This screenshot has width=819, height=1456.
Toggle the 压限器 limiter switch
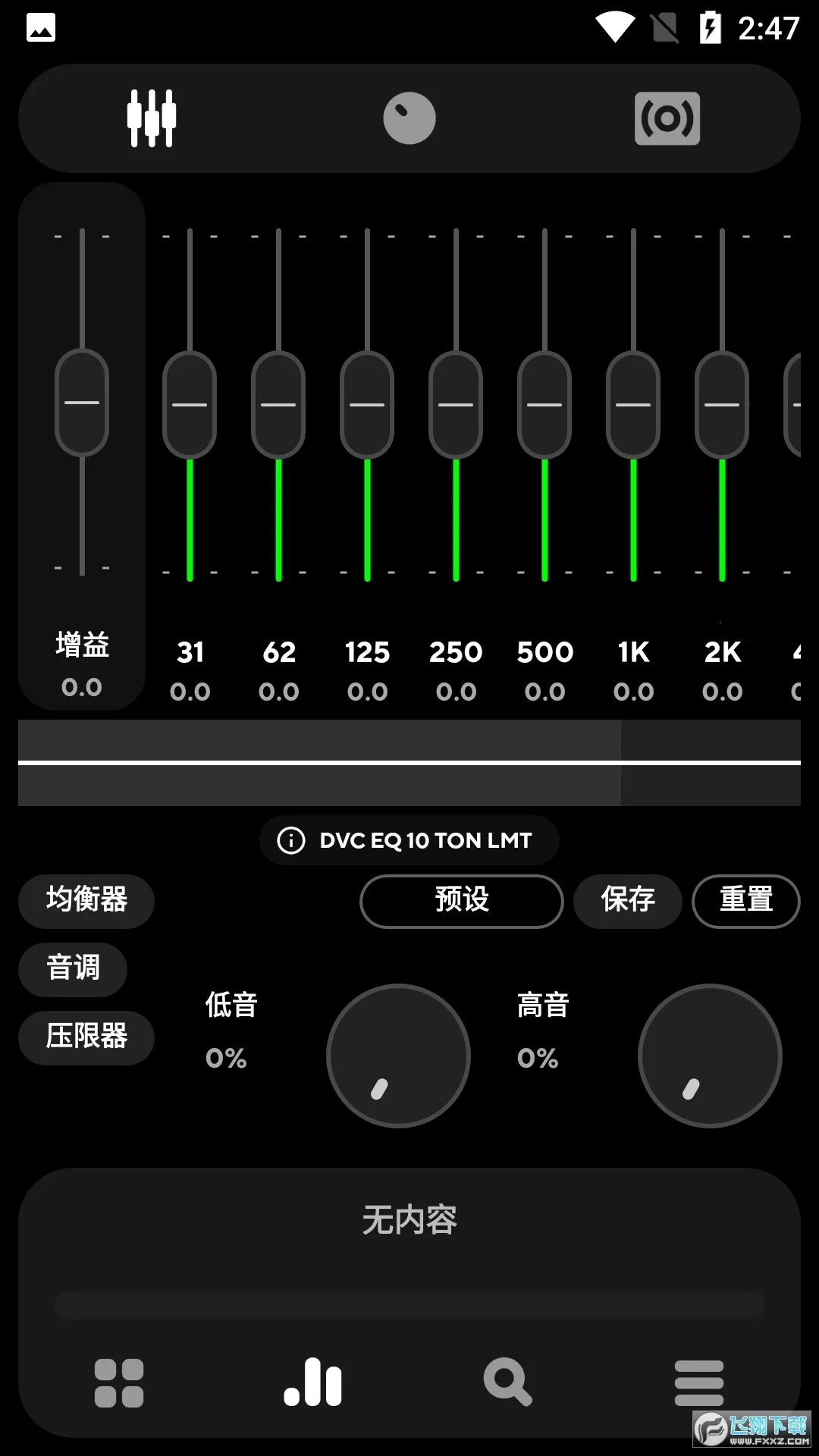[86, 1038]
